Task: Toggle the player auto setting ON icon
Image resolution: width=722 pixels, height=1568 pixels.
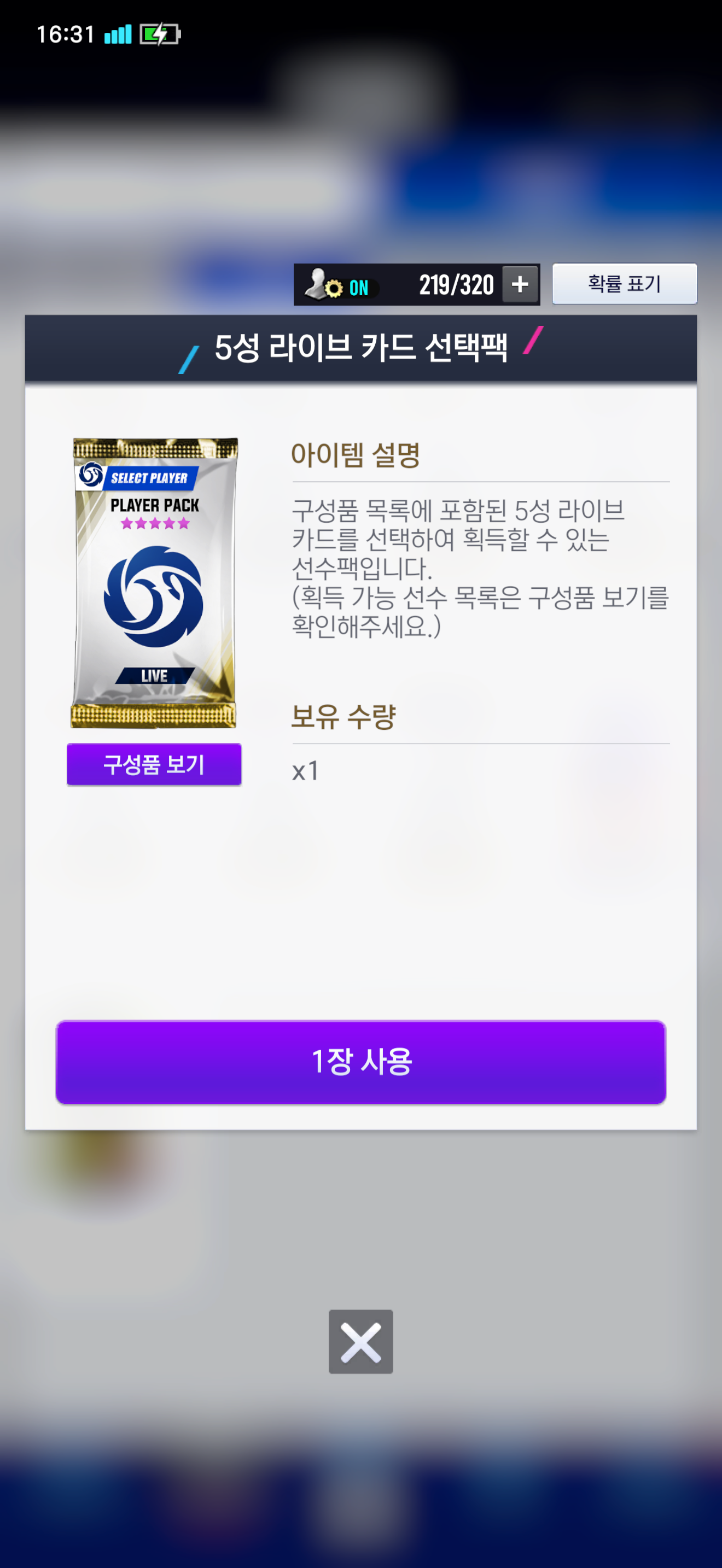Action: click(339, 285)
